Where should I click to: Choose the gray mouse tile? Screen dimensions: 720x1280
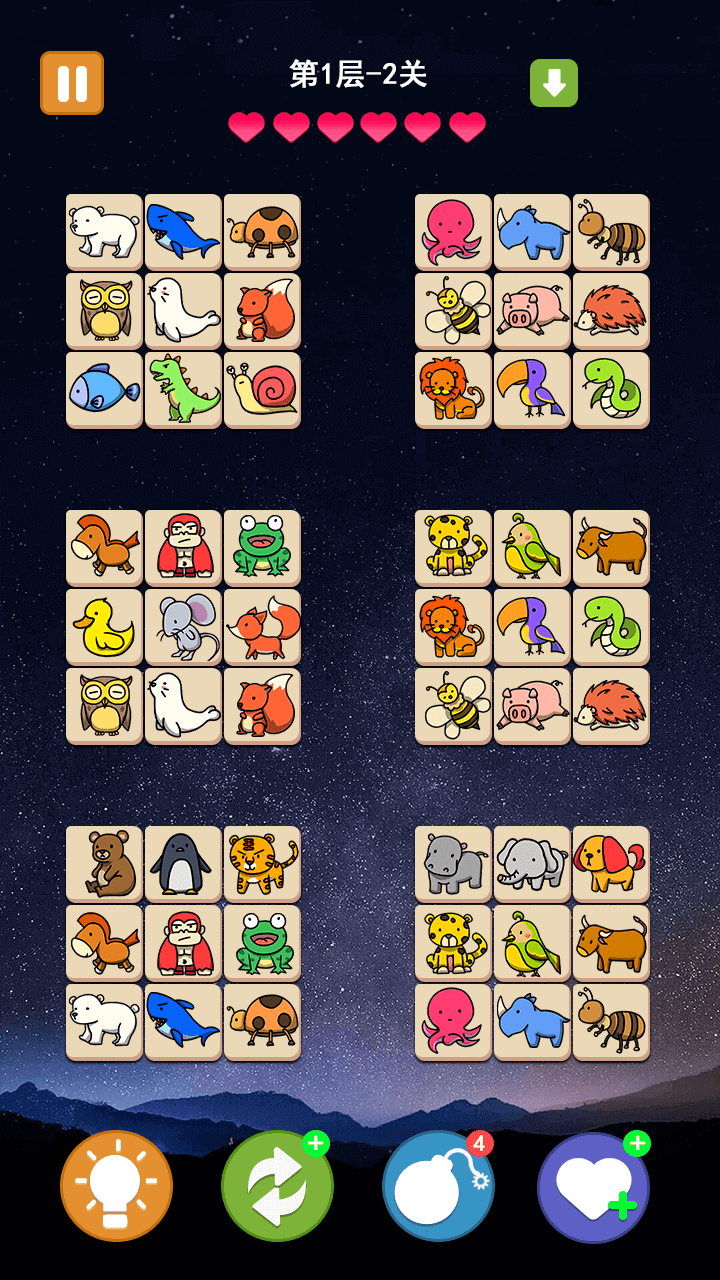point(183,627)
